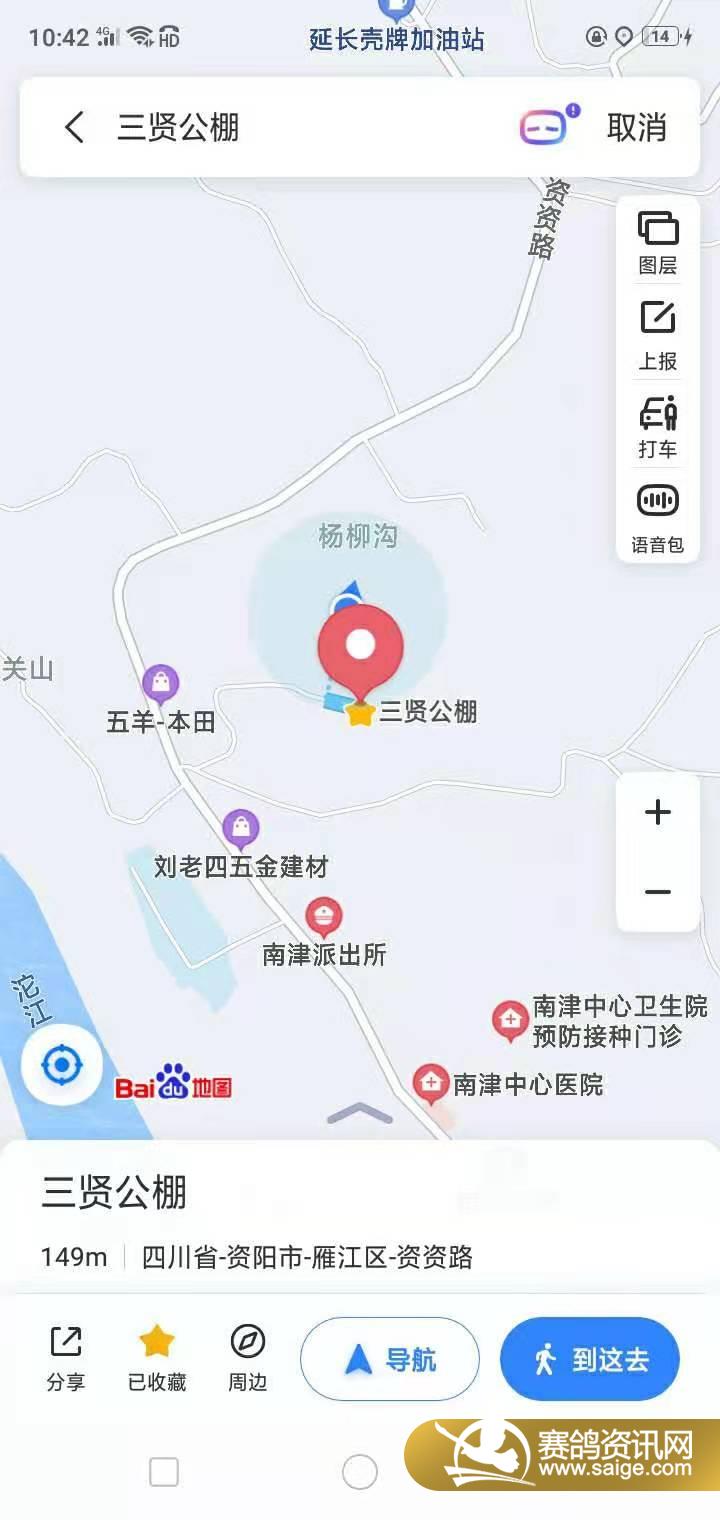Go back with the arrow icon
Image resolution: width=720 pixels, height=1520 pixels.
74,128
